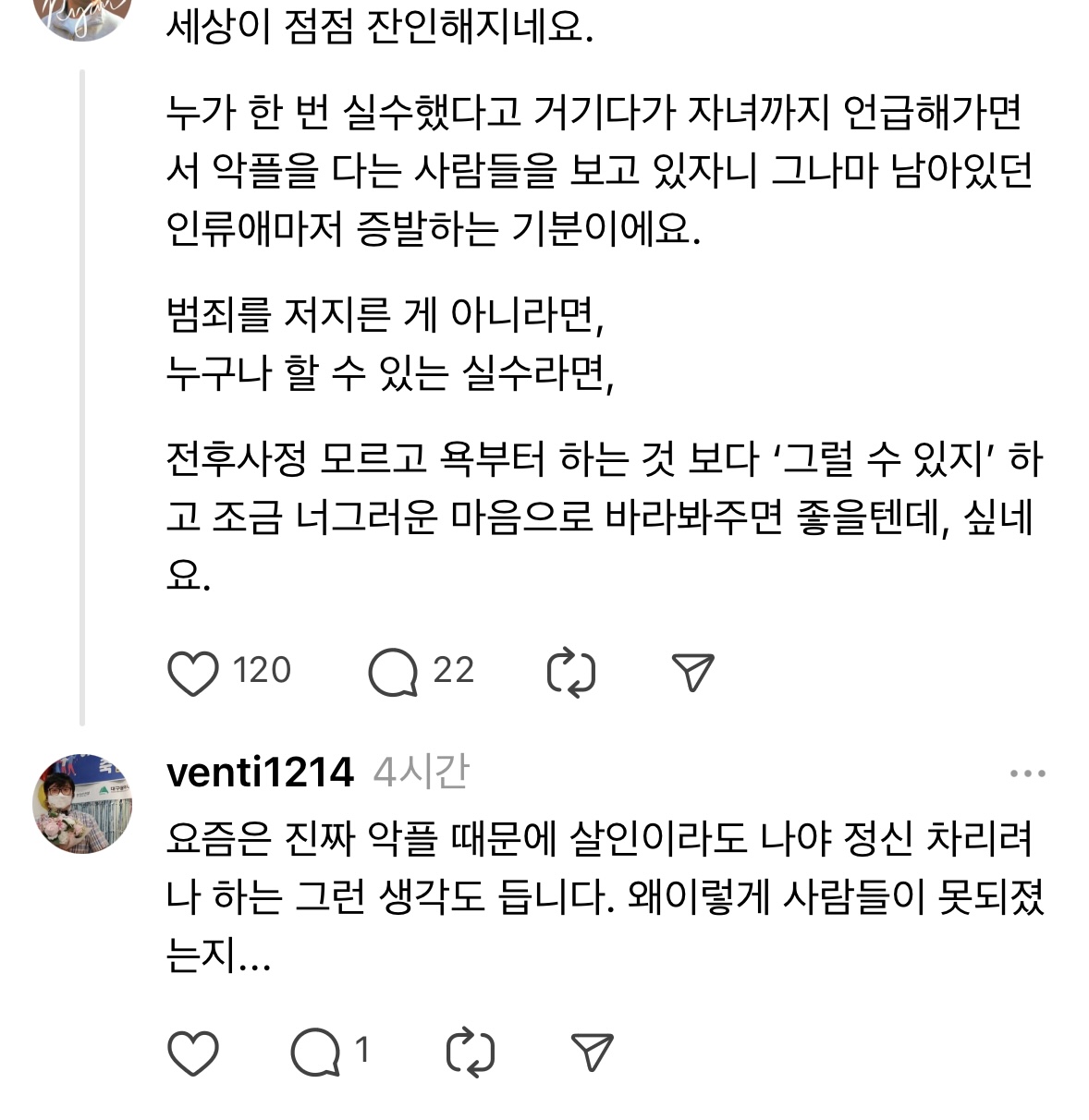
Task: Repost the main post
Action: point(570,672)
